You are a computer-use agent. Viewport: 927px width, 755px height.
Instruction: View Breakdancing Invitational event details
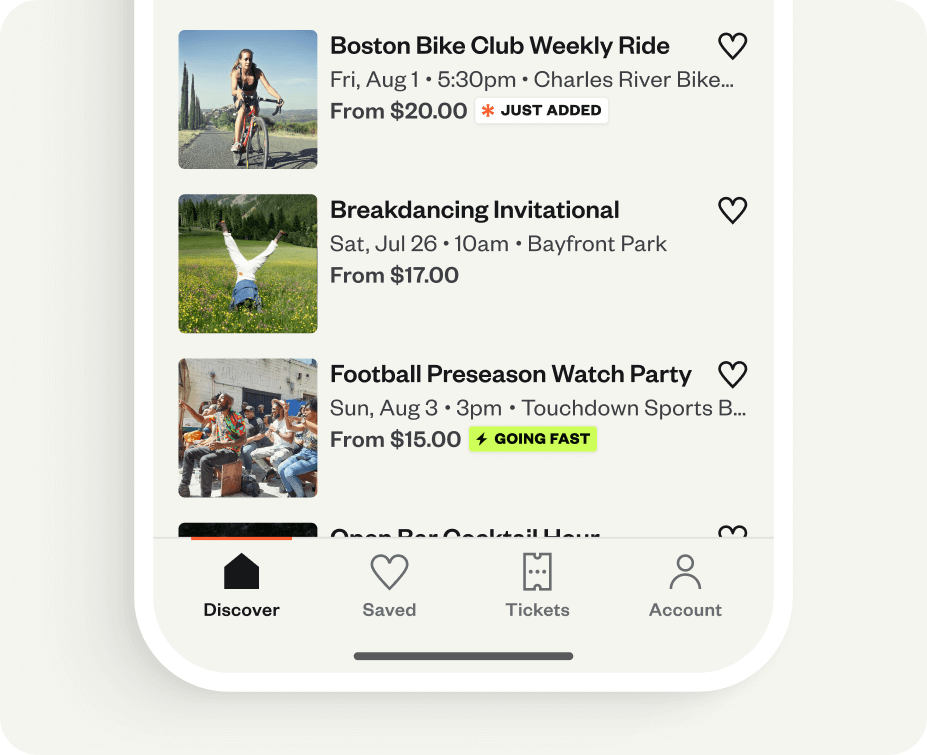click(x=475, y=210)
